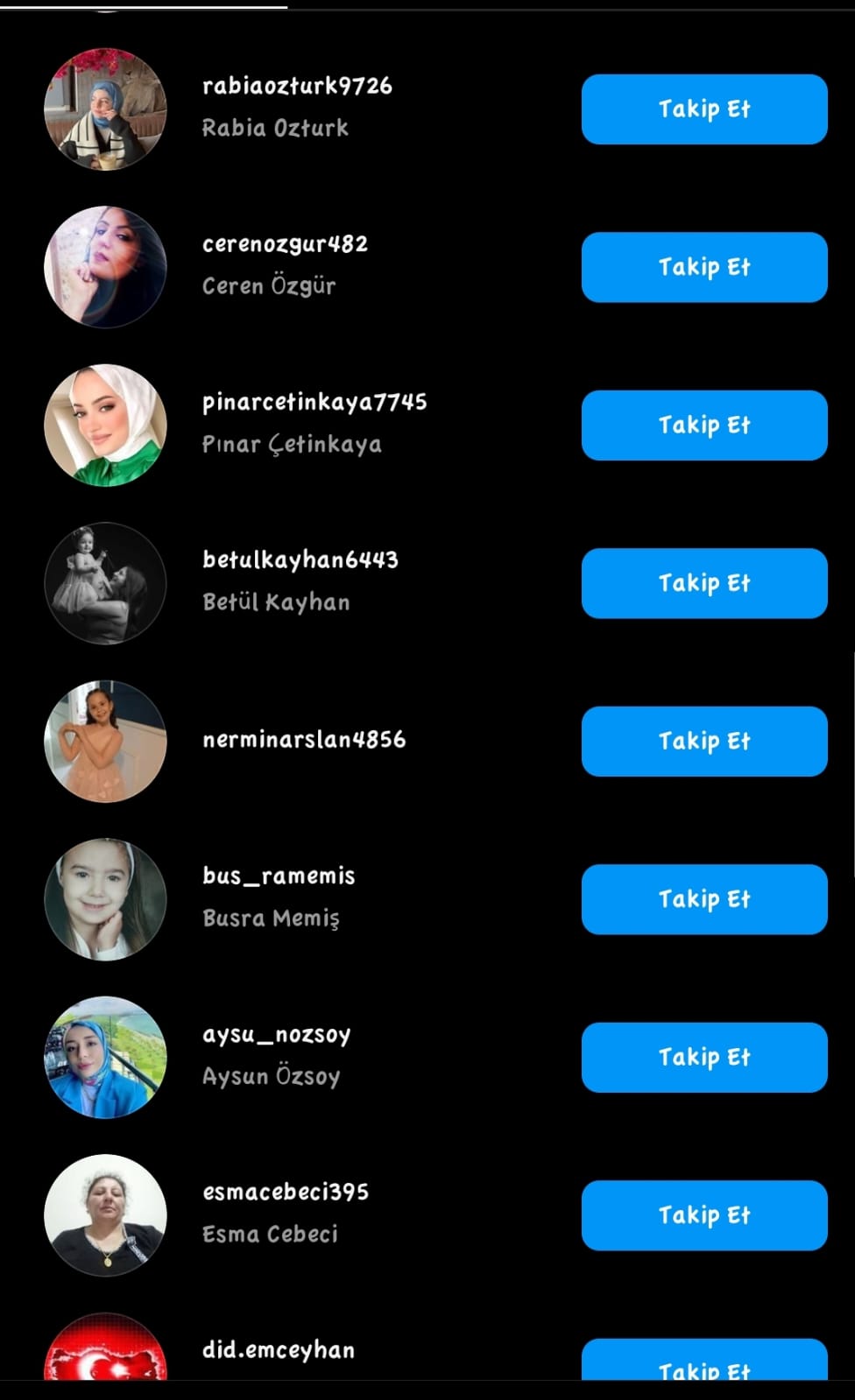This screenshot has width=855, height=1400.
Task: Follow rabiaozturk9726 with Takip Et
Action: (704, 109)
